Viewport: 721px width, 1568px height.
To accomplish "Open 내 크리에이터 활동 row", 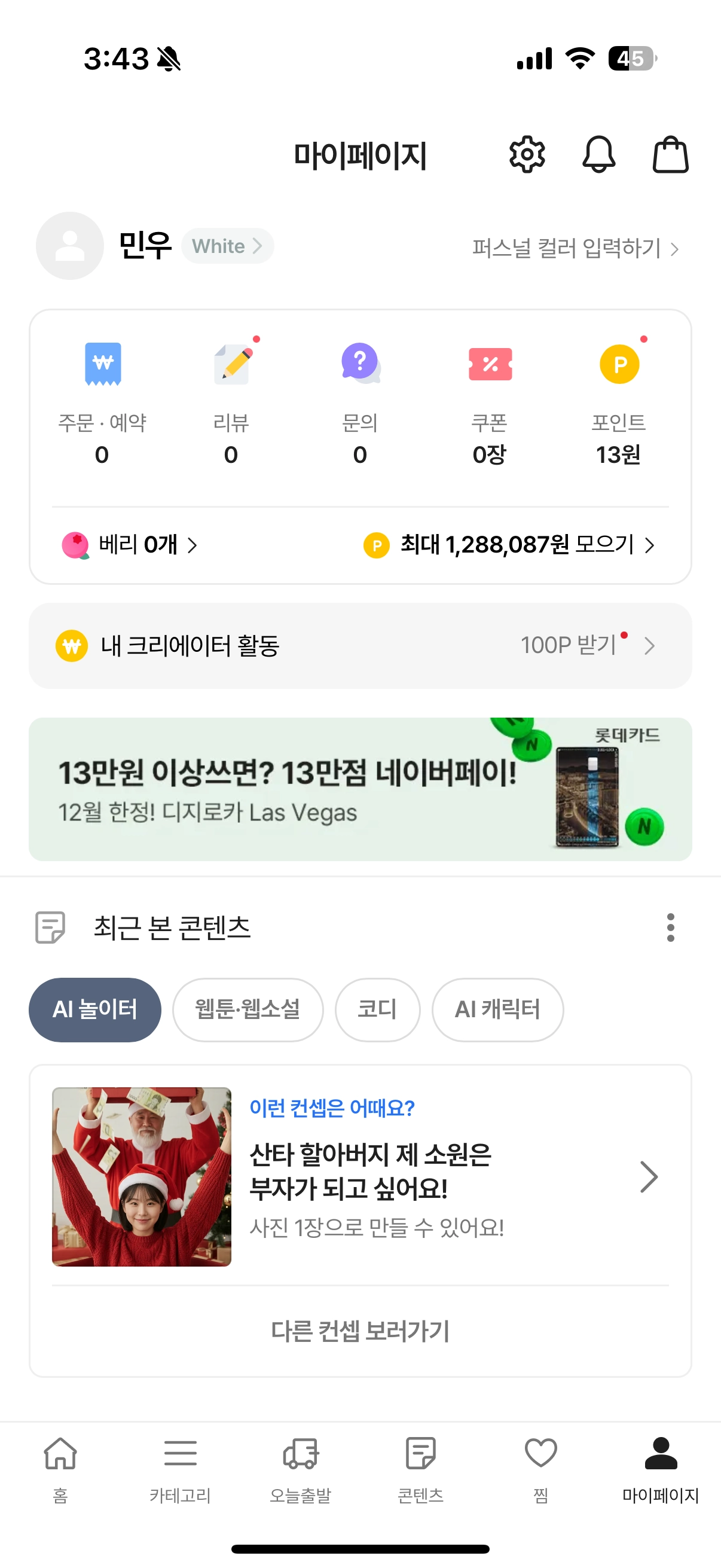I will coord(360,645).
